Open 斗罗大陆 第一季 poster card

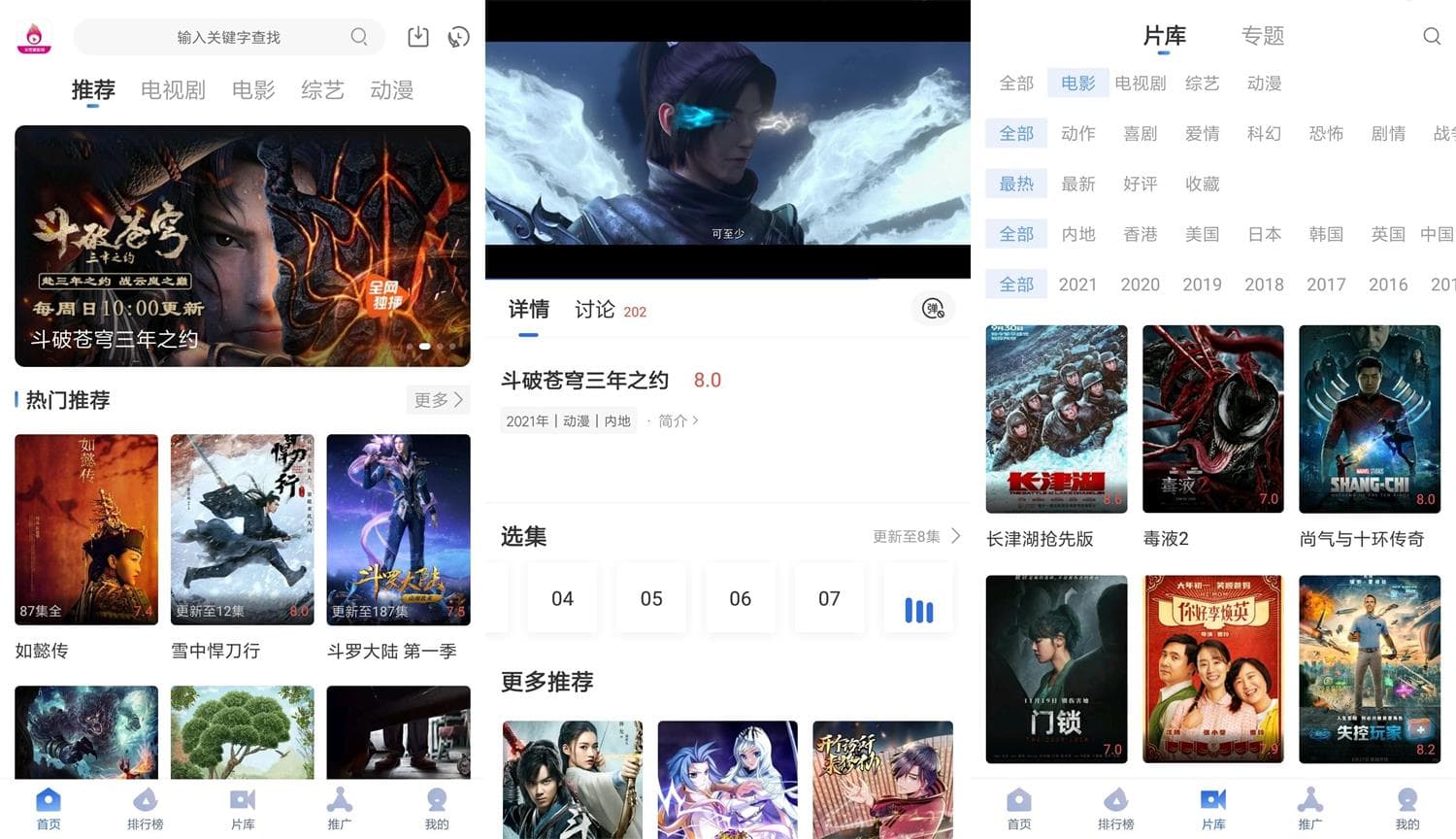pos(398,529)
